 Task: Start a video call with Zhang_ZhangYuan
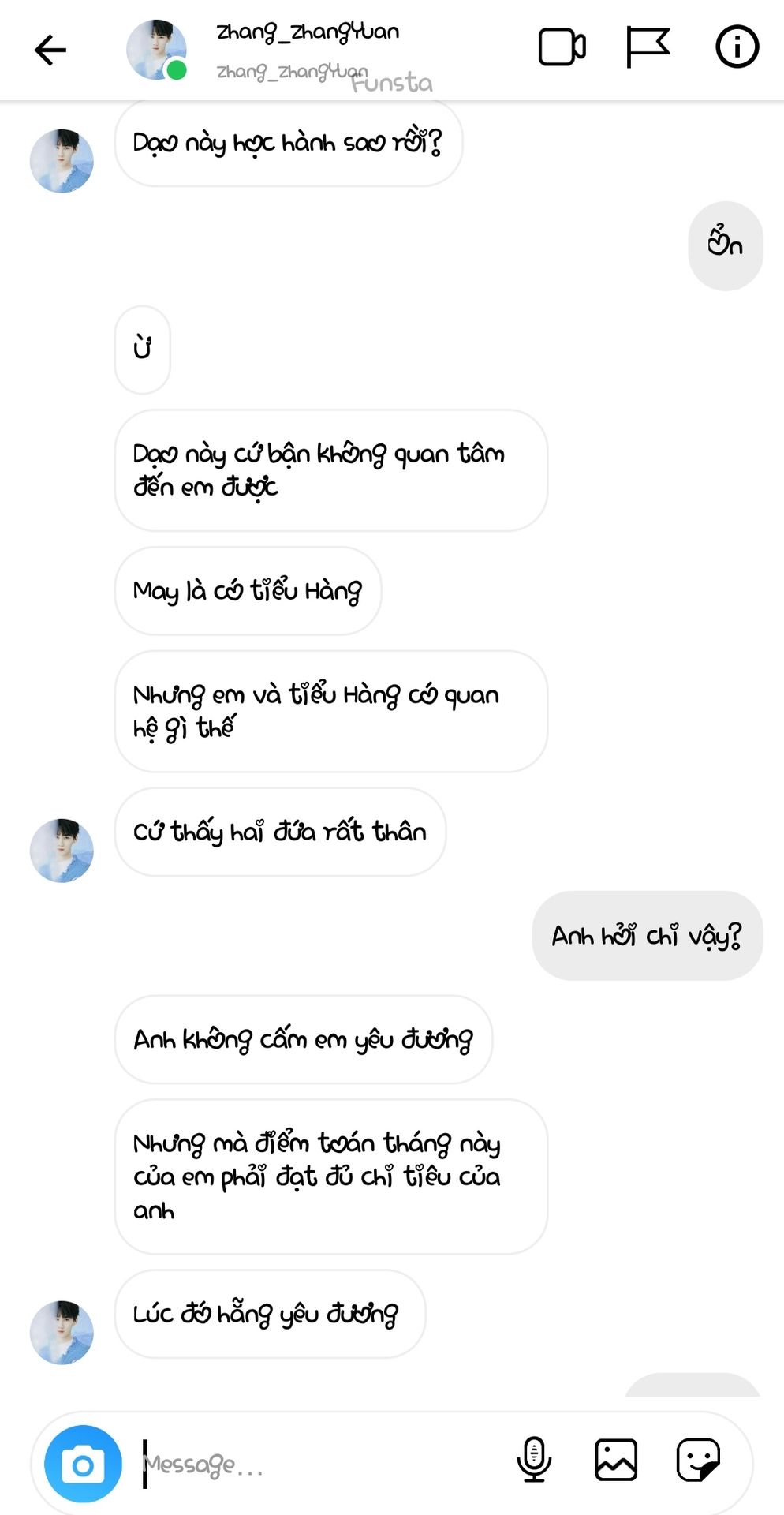pos(562,47)
